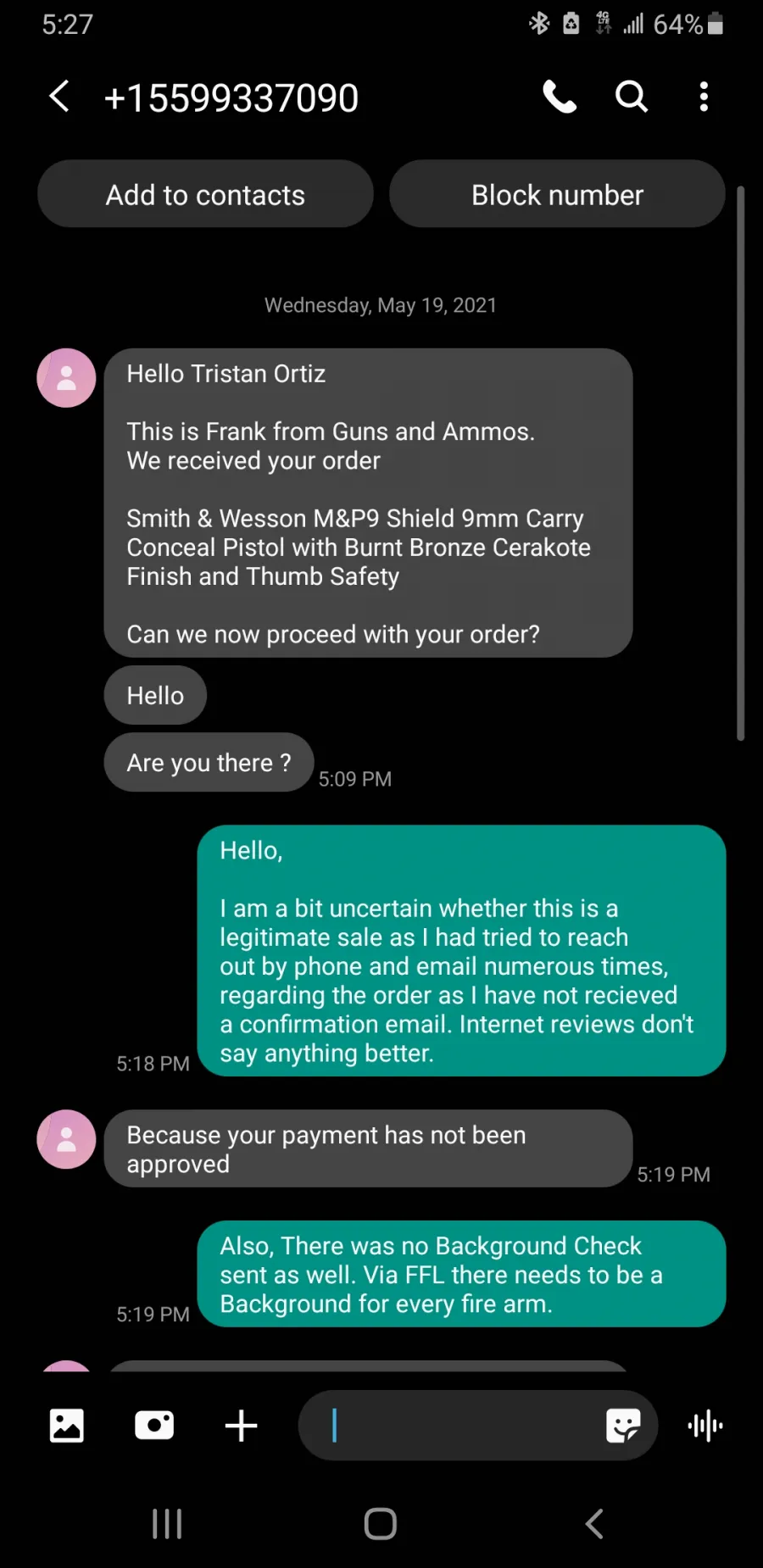The width and height of the screenshot is (763, 1568).
Task: Go back to the conversations list
Action: (x=58, y=97)
